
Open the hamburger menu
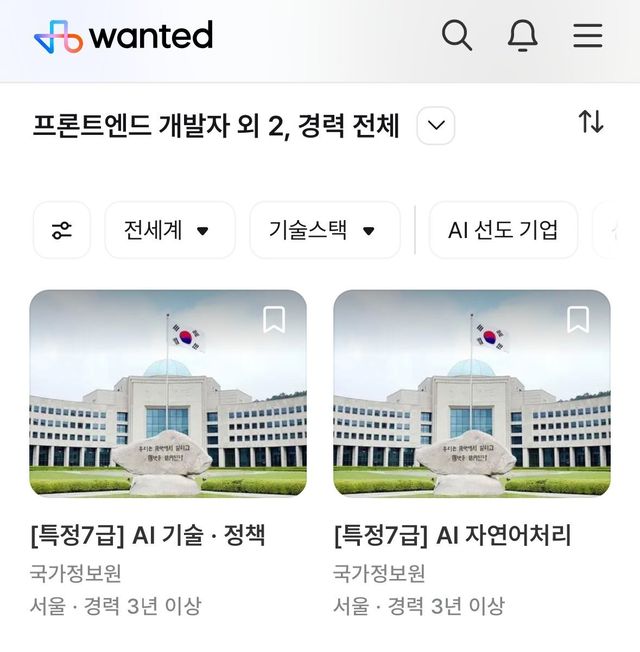pyautogui.click(x=588, y=36)
